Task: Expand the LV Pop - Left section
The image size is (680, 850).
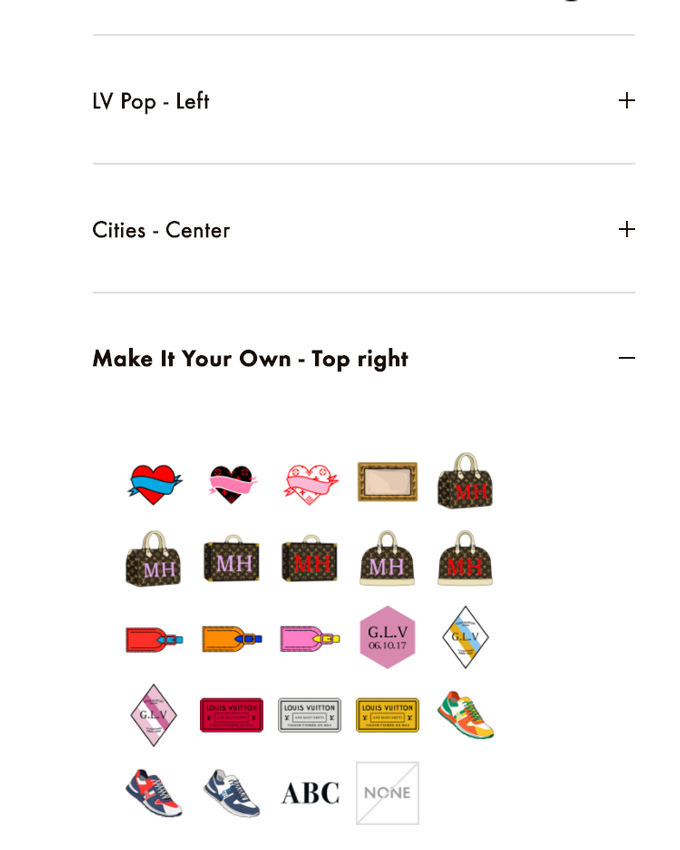Action: [626, 101]
